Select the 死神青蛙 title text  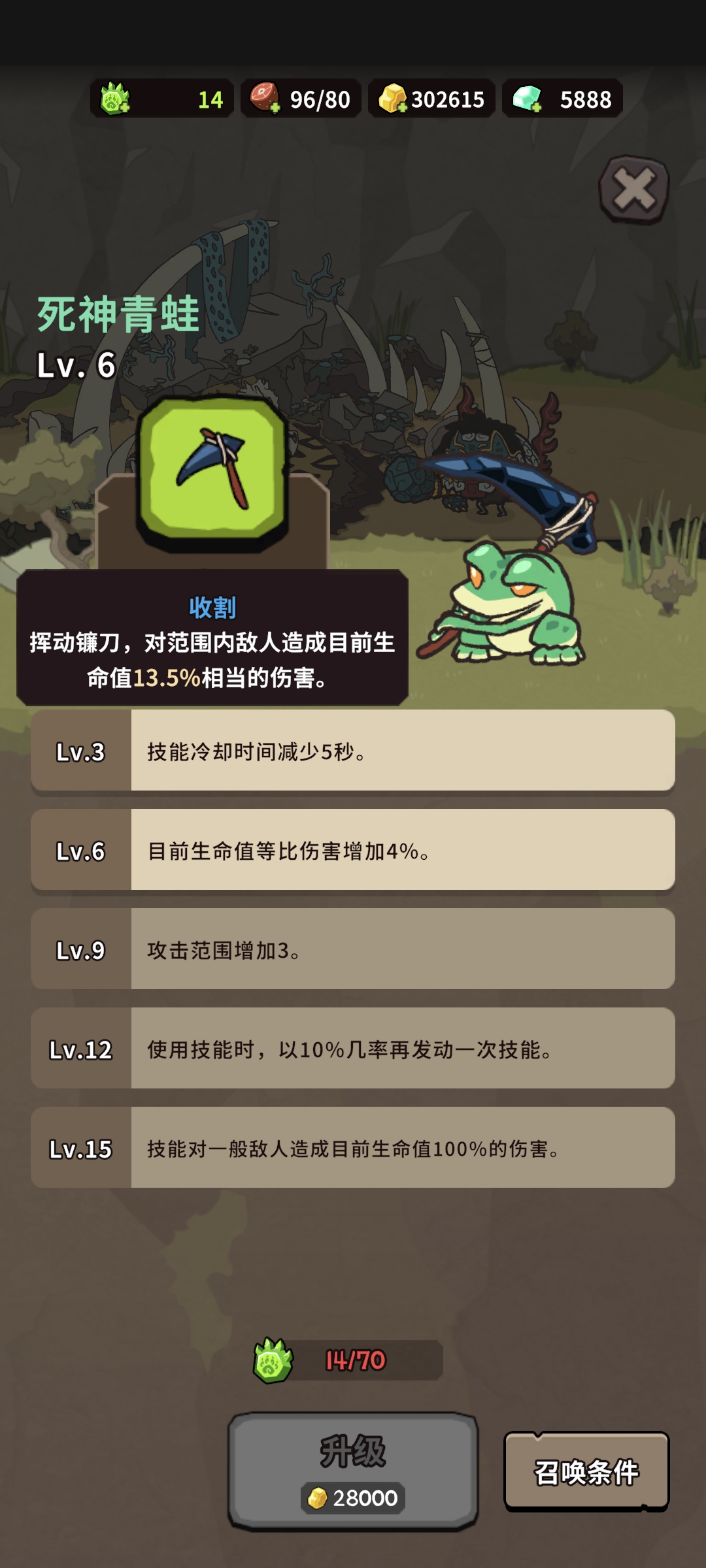point(116,314)
